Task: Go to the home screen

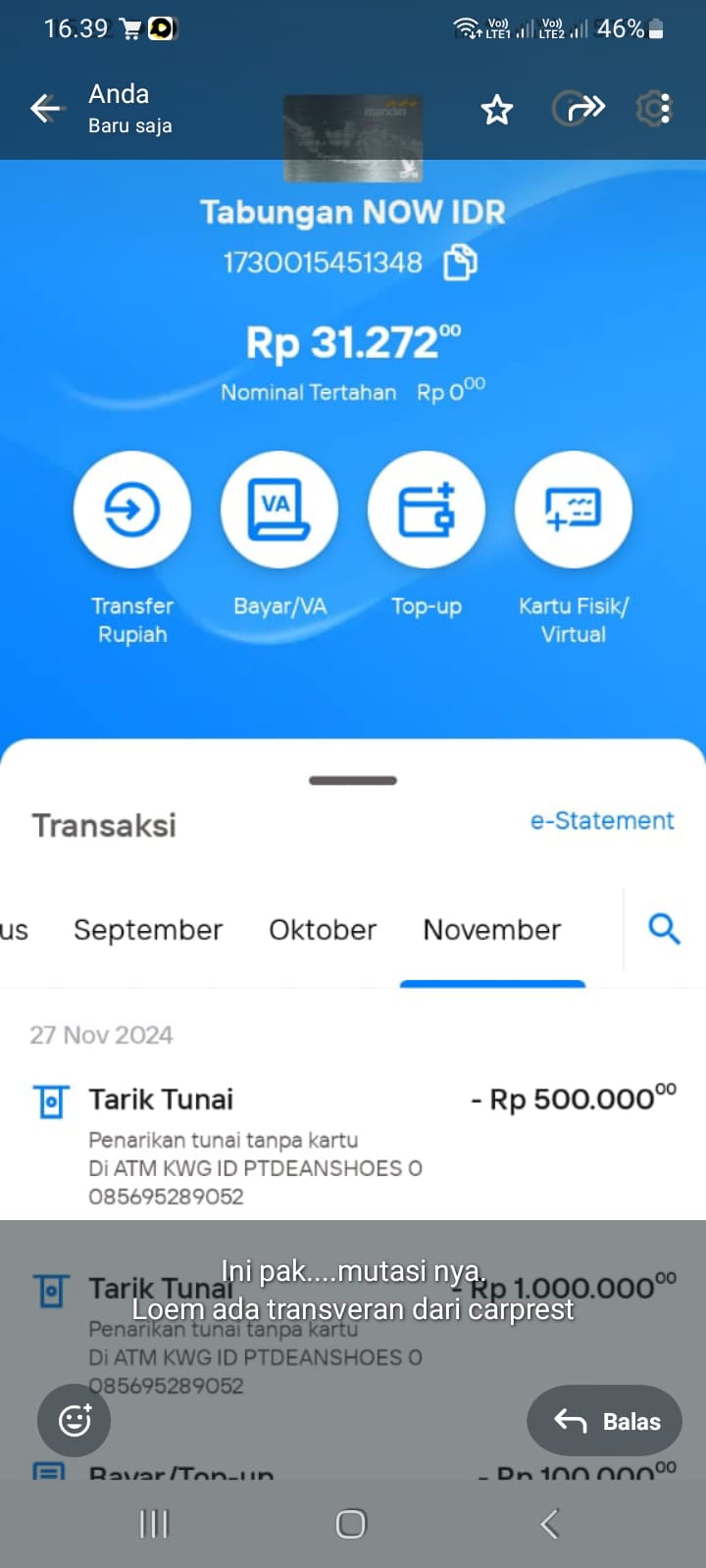Action: tap(351, 1524)
